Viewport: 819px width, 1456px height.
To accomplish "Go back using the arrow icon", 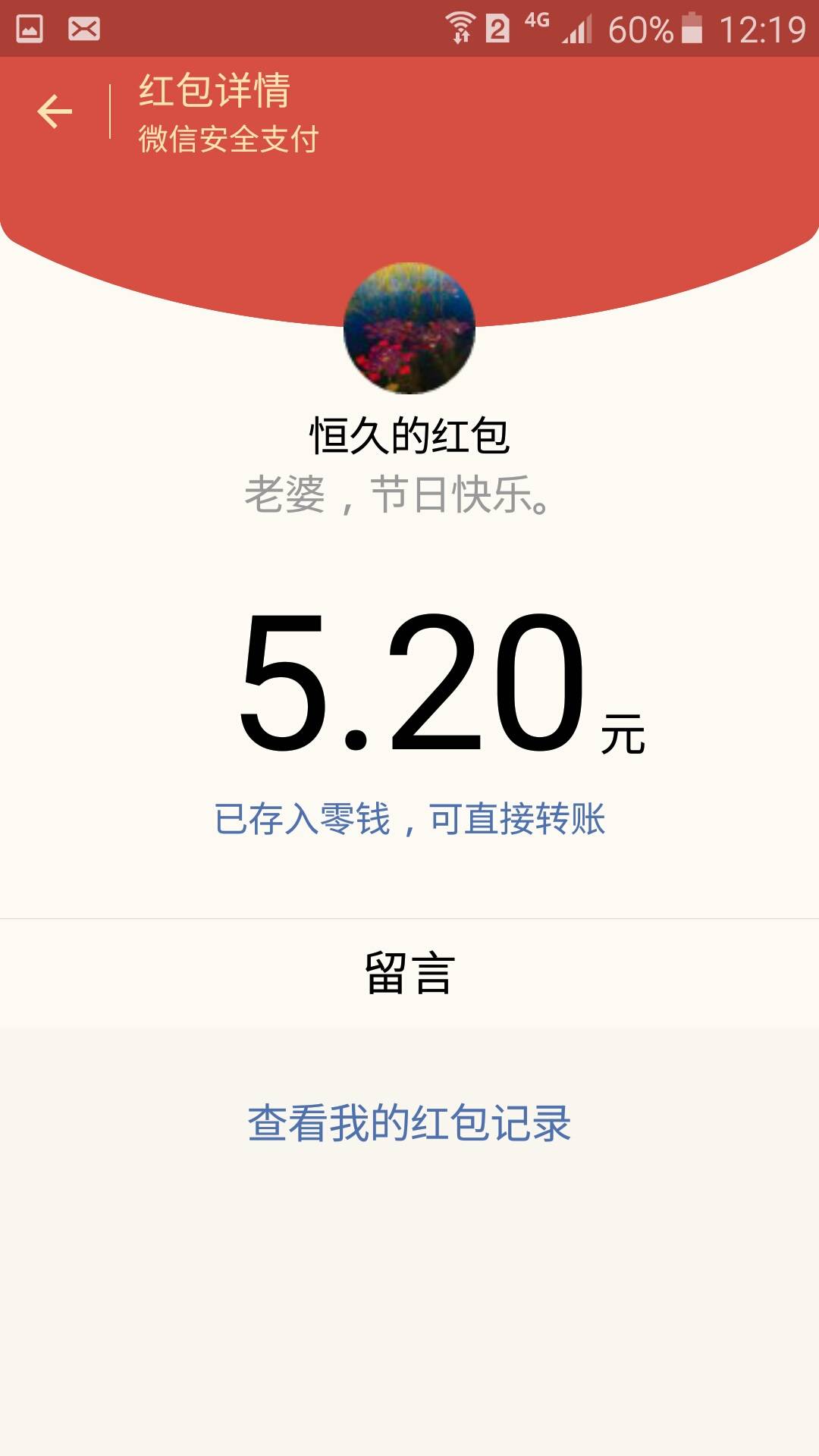I will pos(55,112).
